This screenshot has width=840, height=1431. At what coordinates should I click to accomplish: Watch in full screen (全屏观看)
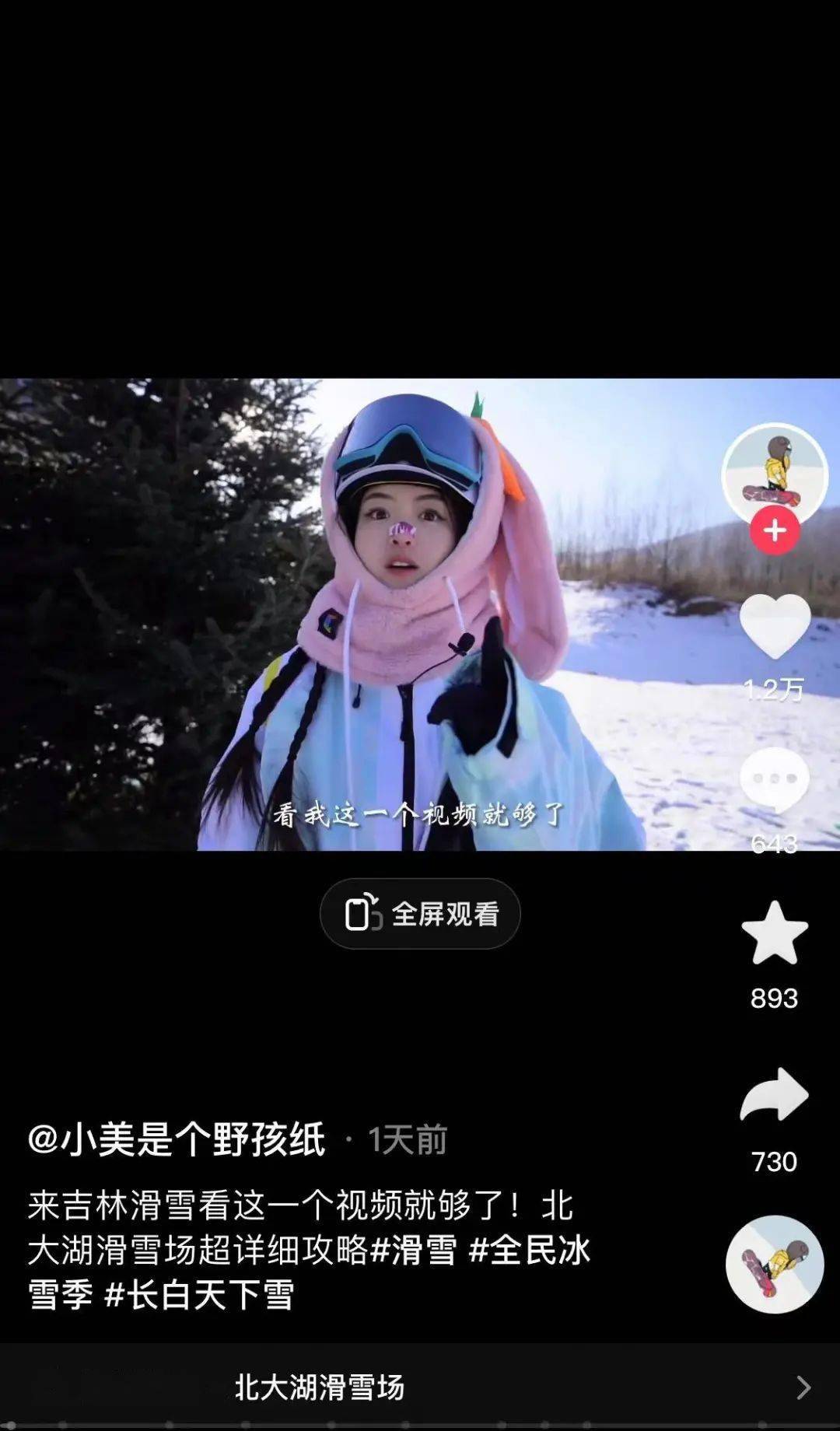click(420, 914)
